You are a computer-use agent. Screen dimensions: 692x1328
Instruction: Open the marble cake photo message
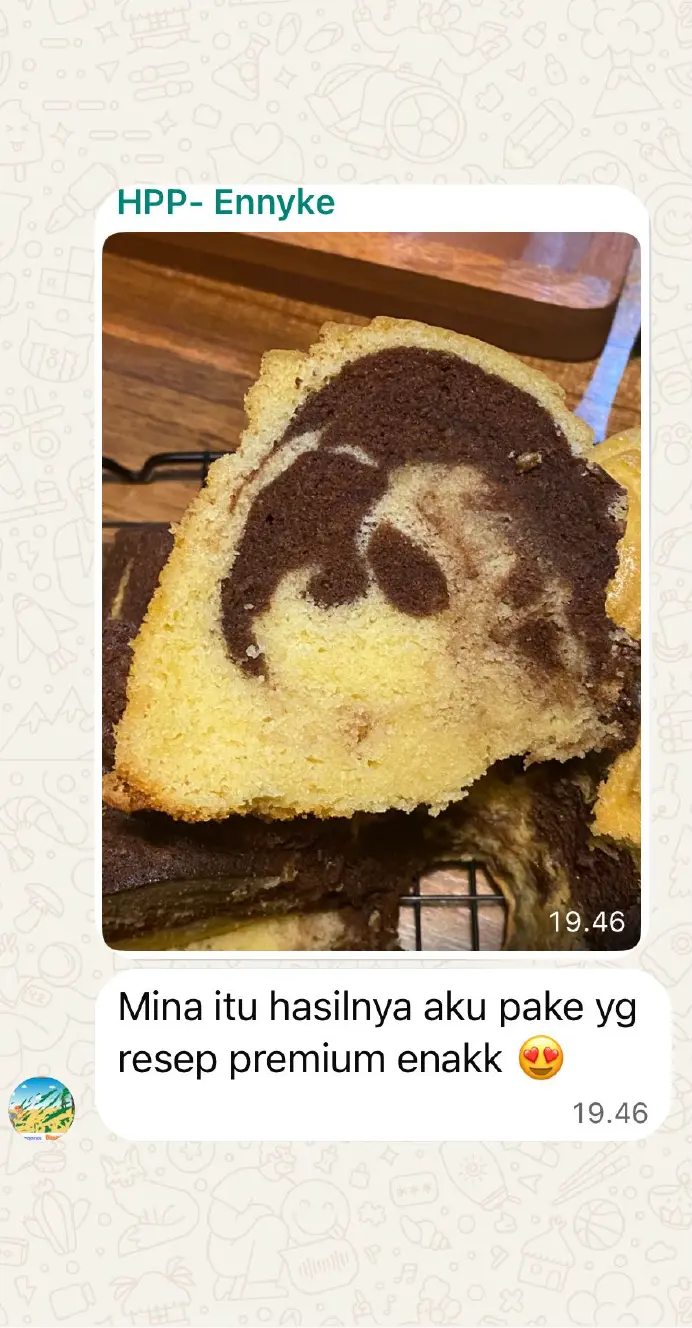tap(371, 590)
